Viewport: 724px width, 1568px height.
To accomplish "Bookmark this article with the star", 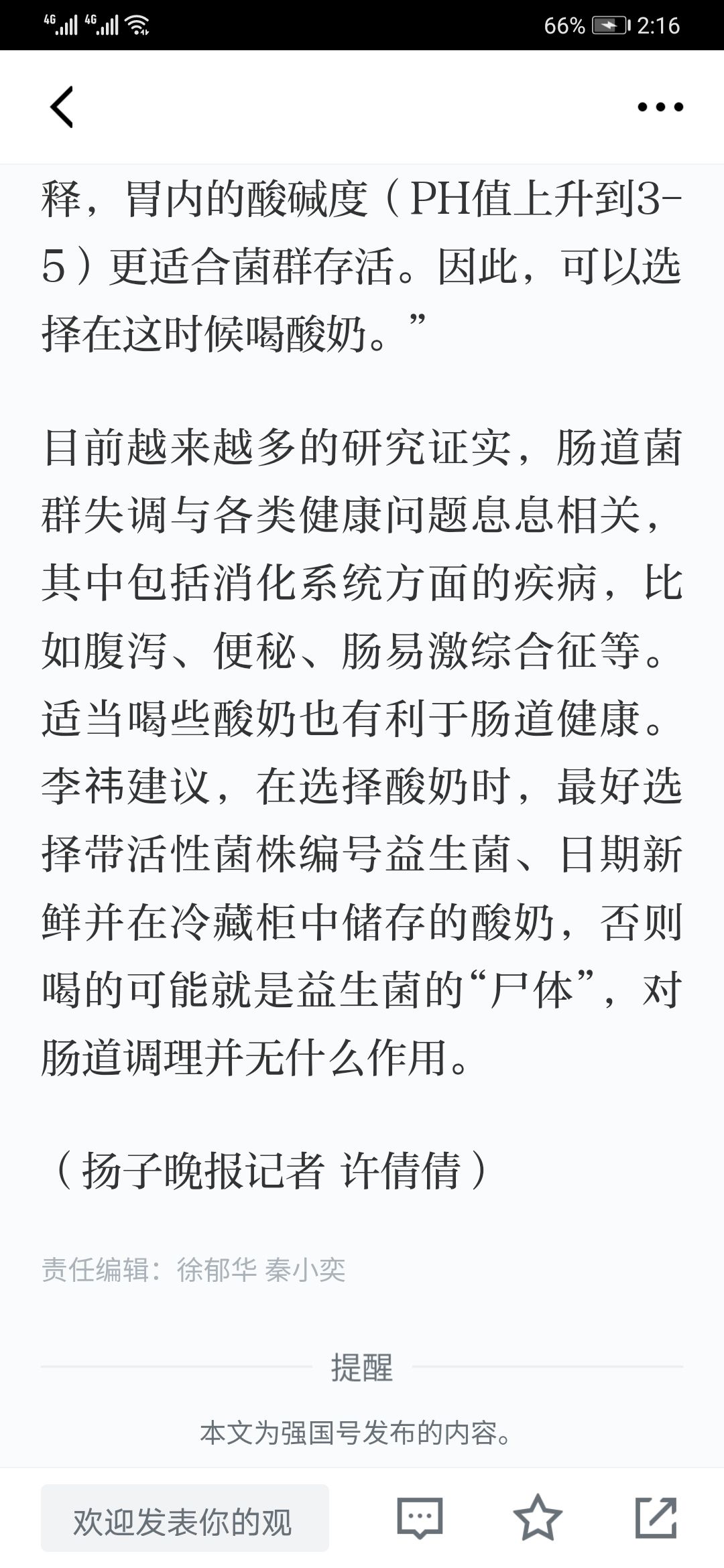I will (538, 1518).
